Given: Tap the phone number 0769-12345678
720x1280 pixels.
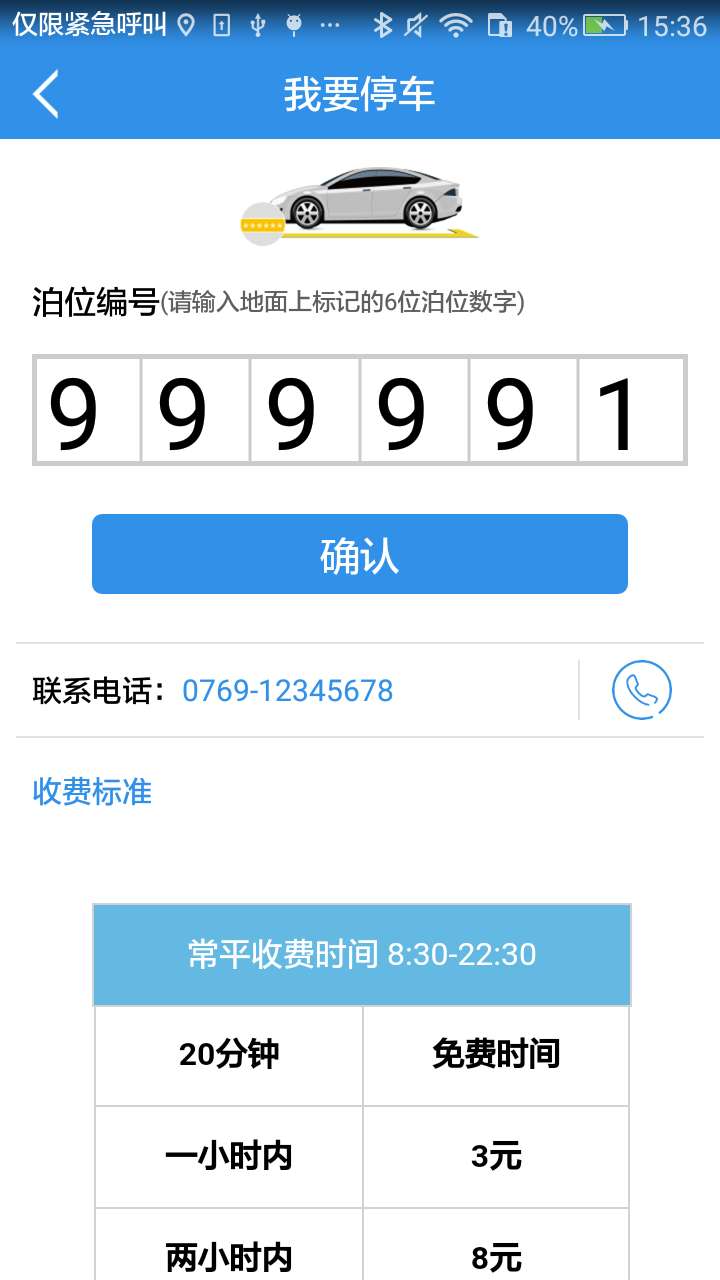Looking at the screenshot, I should pos(287,691).
